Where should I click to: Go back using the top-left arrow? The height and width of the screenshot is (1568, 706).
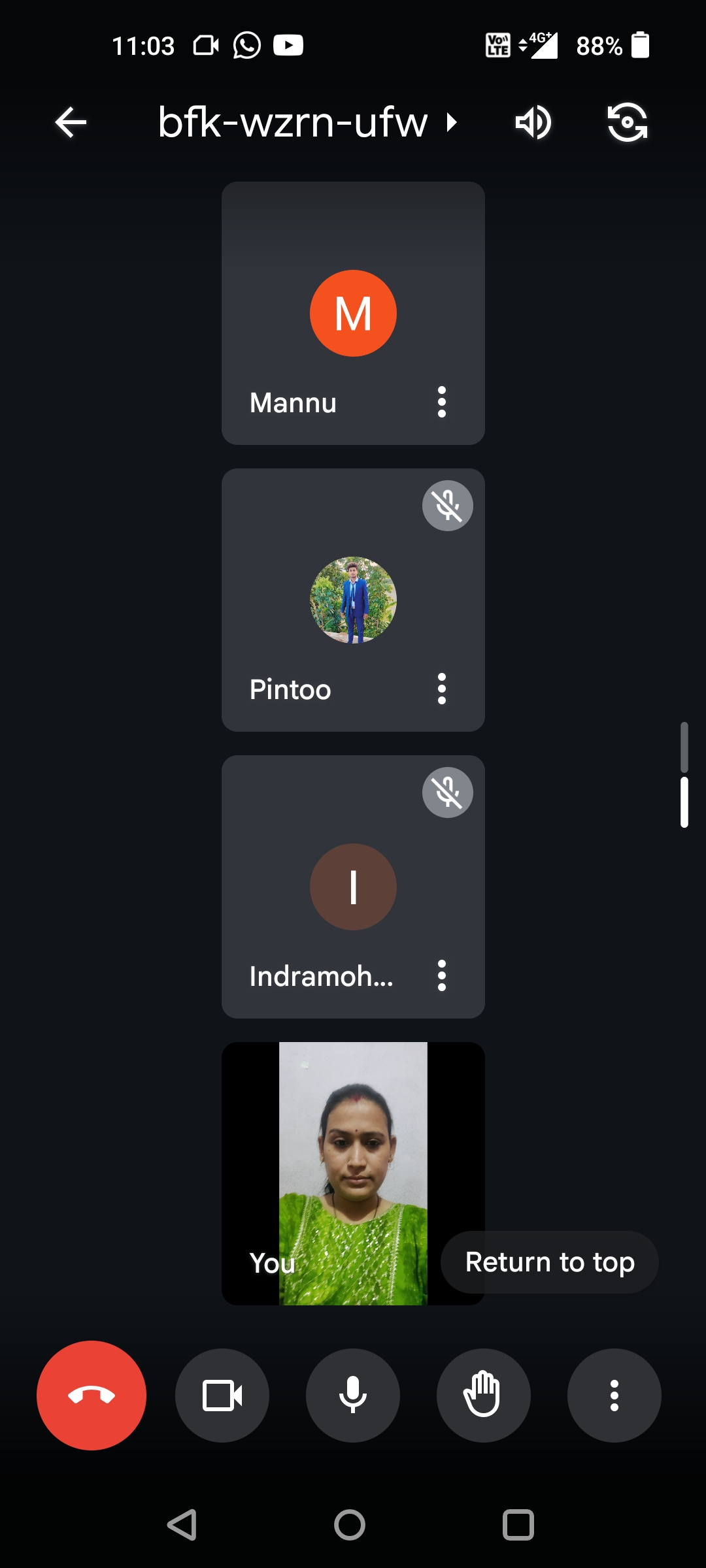[x=71, y=122]
